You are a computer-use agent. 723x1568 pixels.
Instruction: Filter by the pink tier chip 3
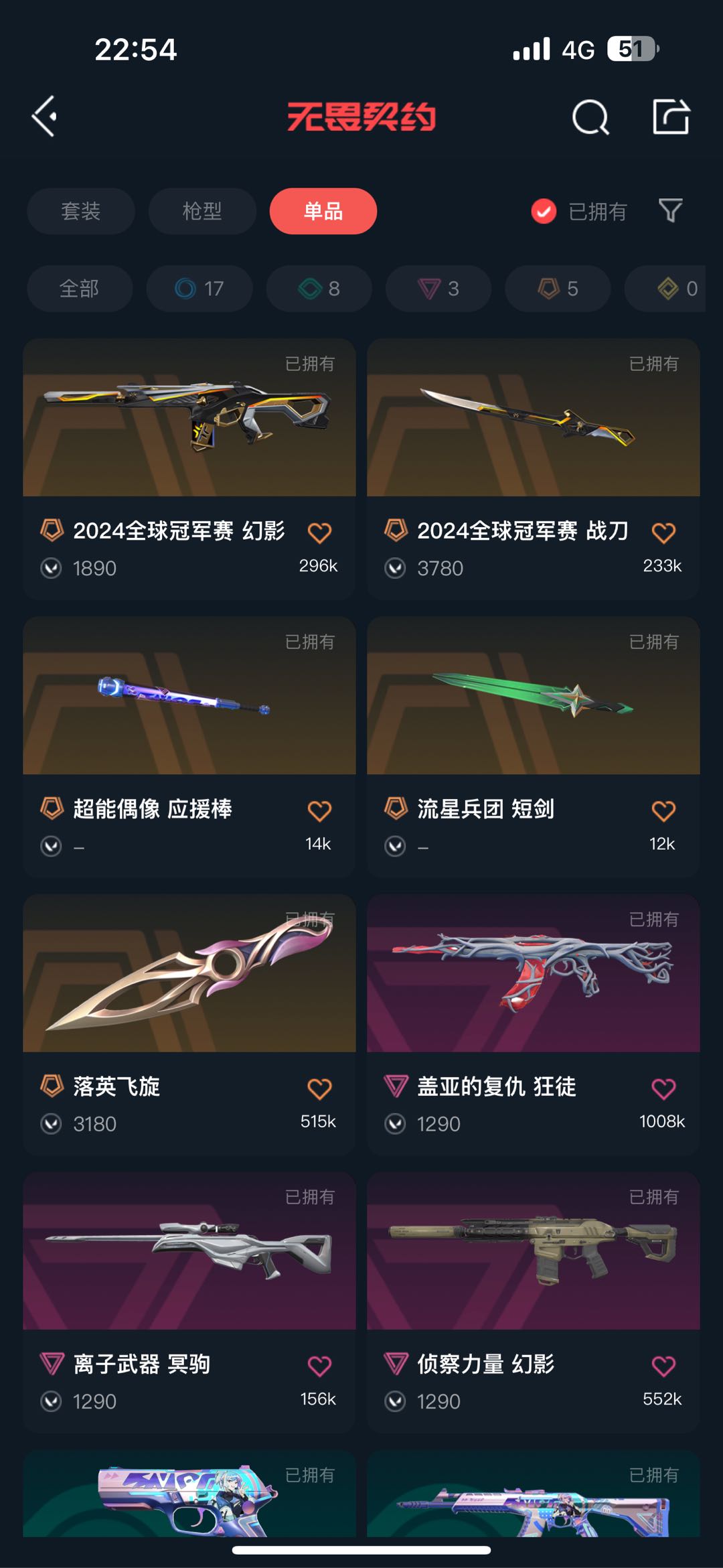tap(438, 289)
